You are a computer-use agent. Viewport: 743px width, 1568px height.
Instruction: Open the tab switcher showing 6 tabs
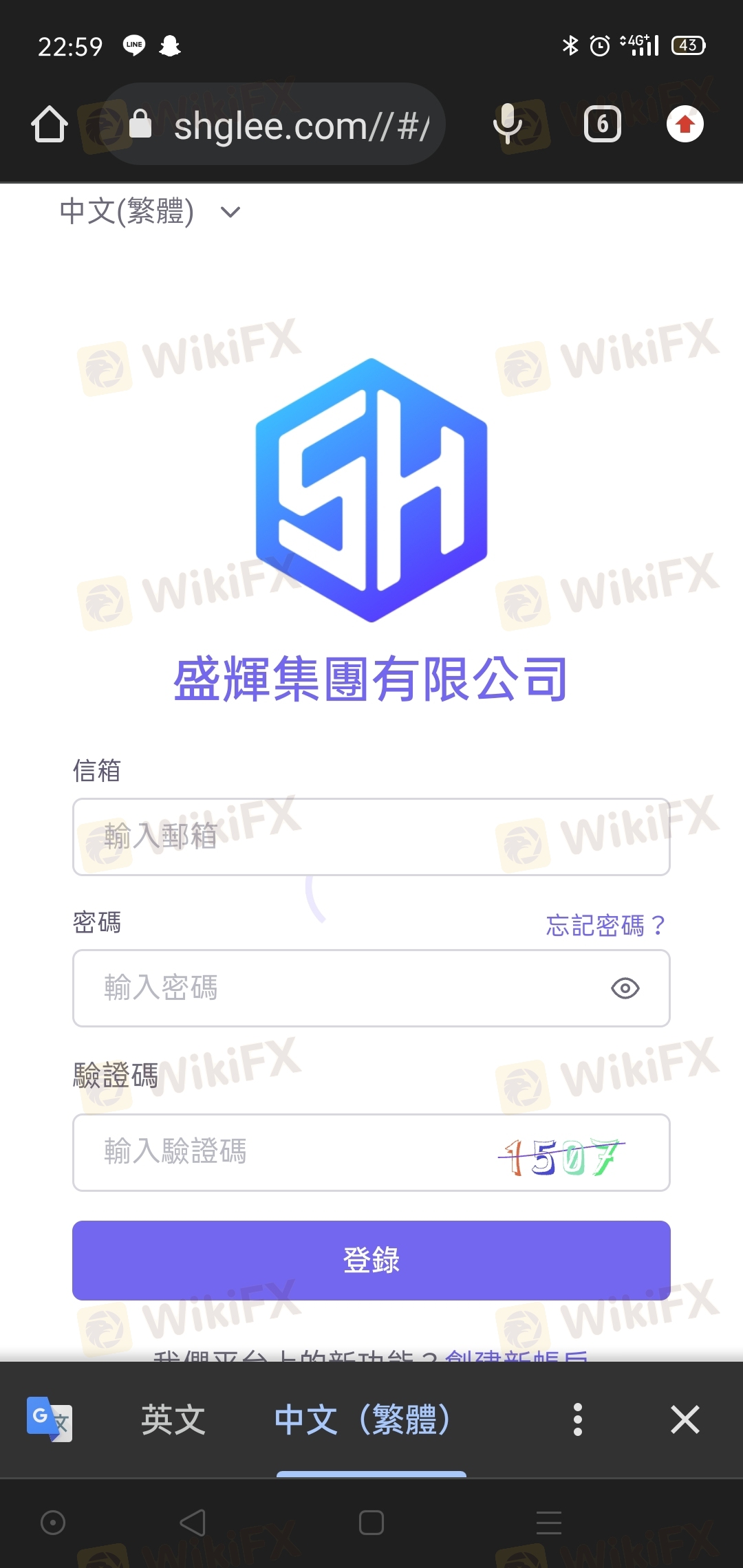[x=603, y=124]
